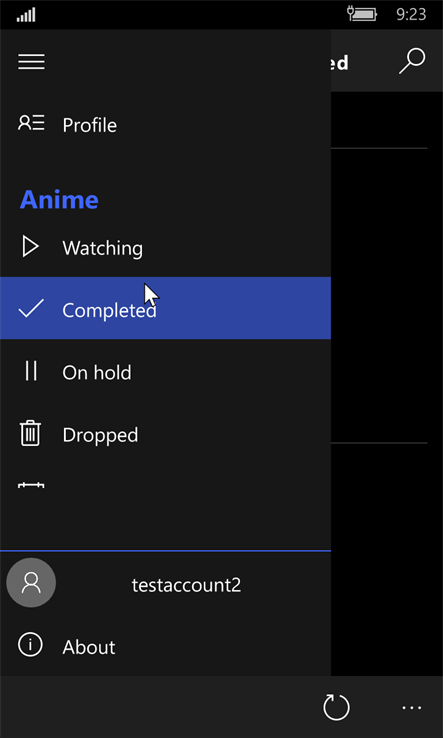Image resolution: width=443 pixels, height=738 pixels.
Task: Open the About page
Action: [165, 646]
